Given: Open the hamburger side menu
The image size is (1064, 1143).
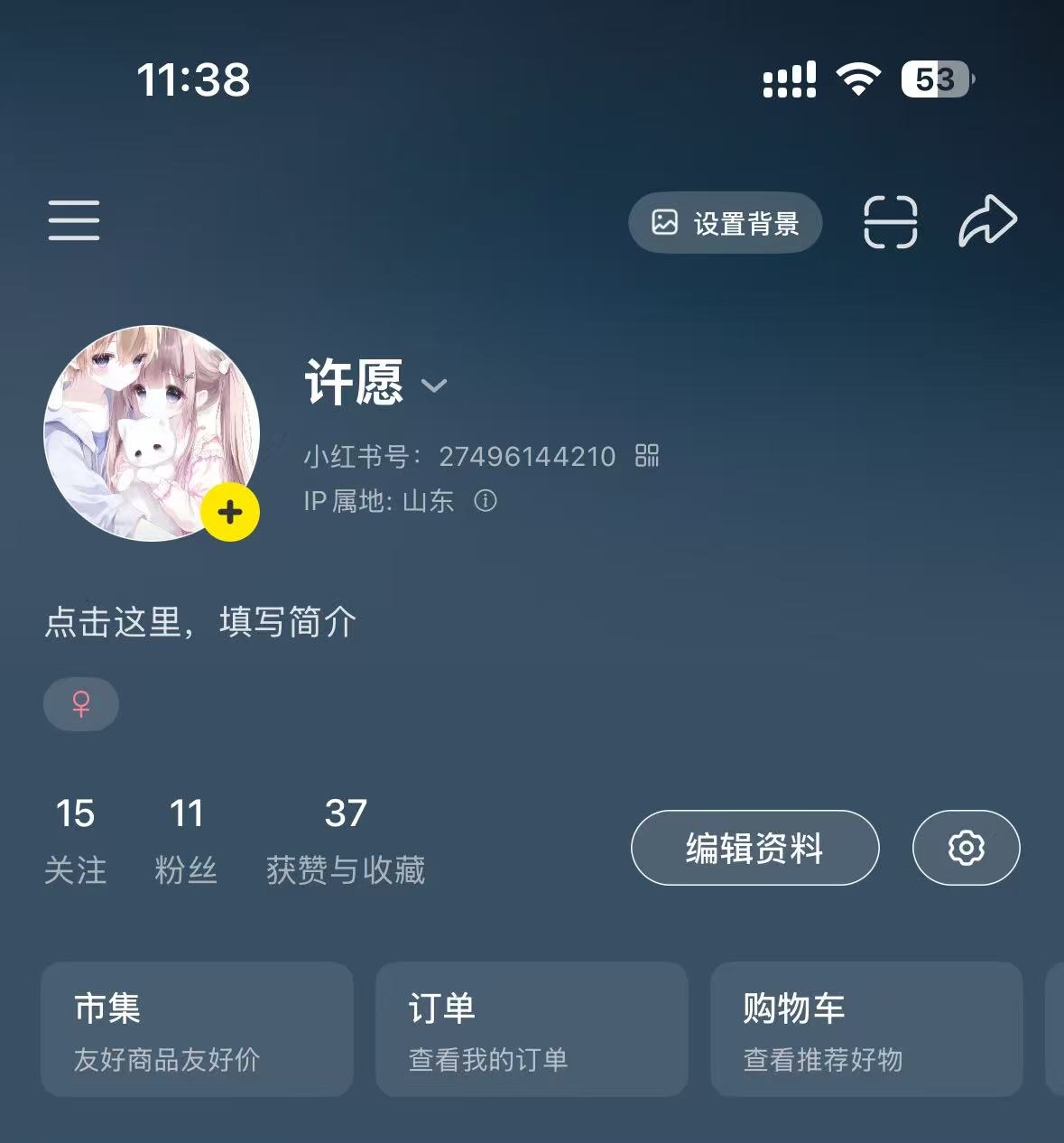Looking at the screenshot, I should [x=74, y=220].
